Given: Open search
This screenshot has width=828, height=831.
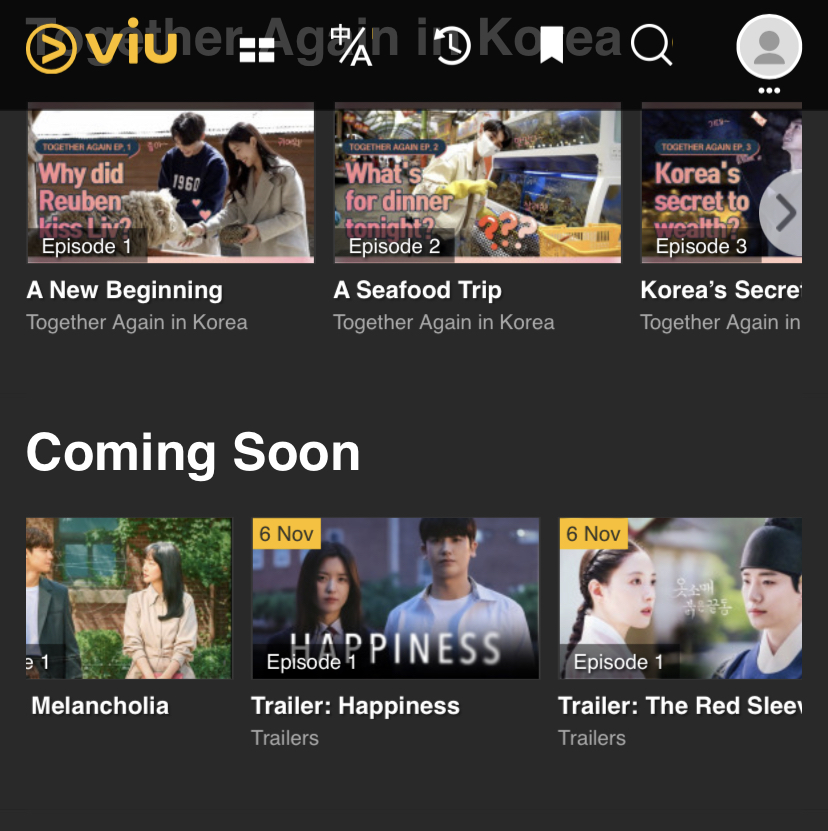Looking at the screenshot, I should [x=651, y=46].
